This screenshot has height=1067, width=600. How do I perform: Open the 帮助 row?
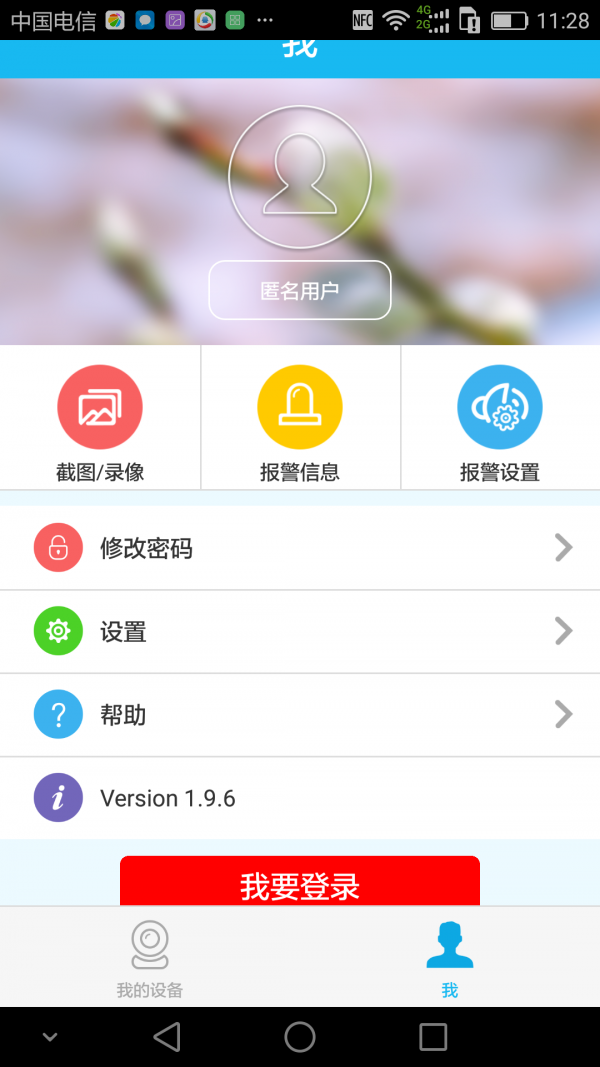[300, 715]
